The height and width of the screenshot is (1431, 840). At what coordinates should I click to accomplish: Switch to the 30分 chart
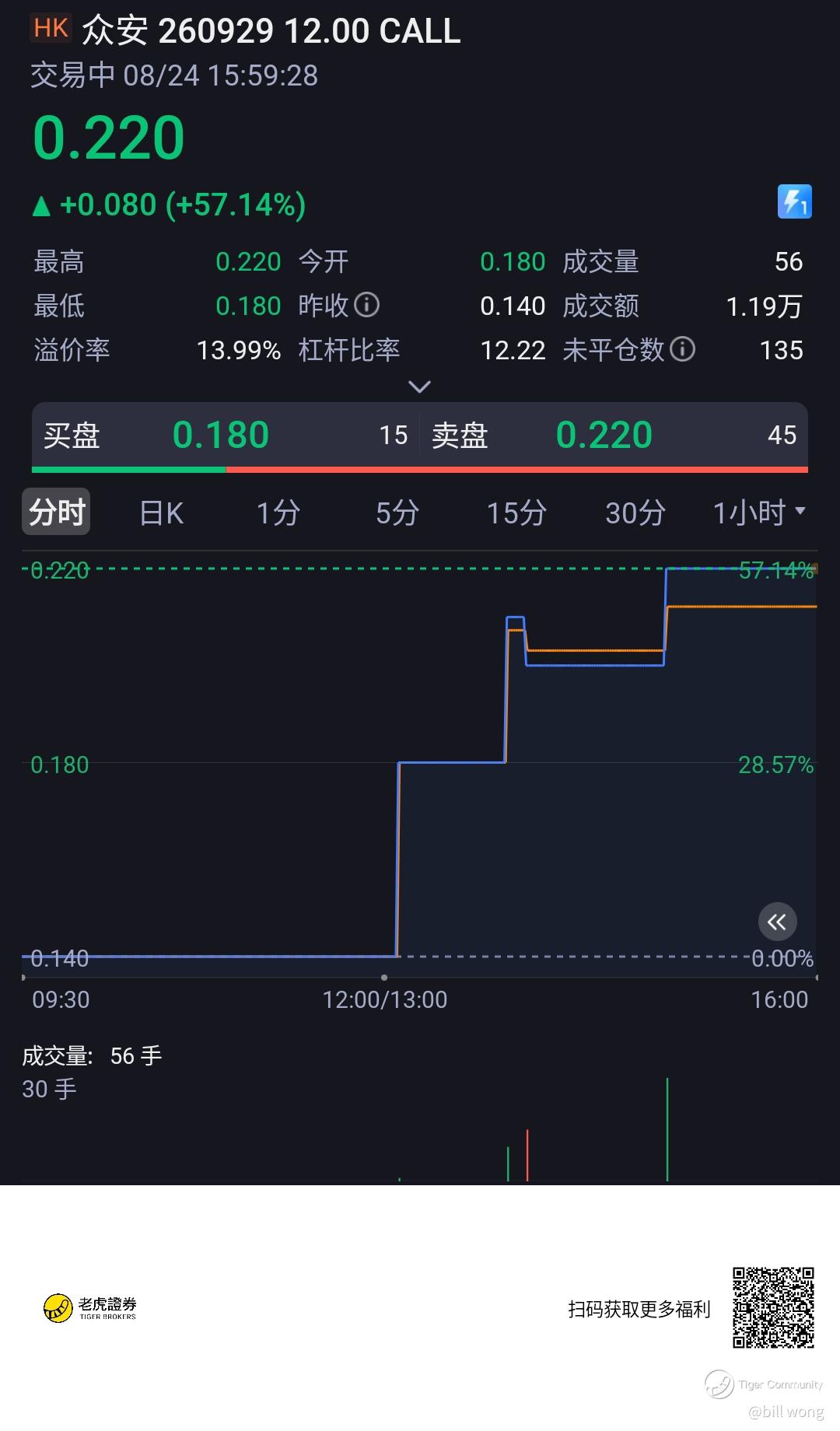[x=635, y=513]
